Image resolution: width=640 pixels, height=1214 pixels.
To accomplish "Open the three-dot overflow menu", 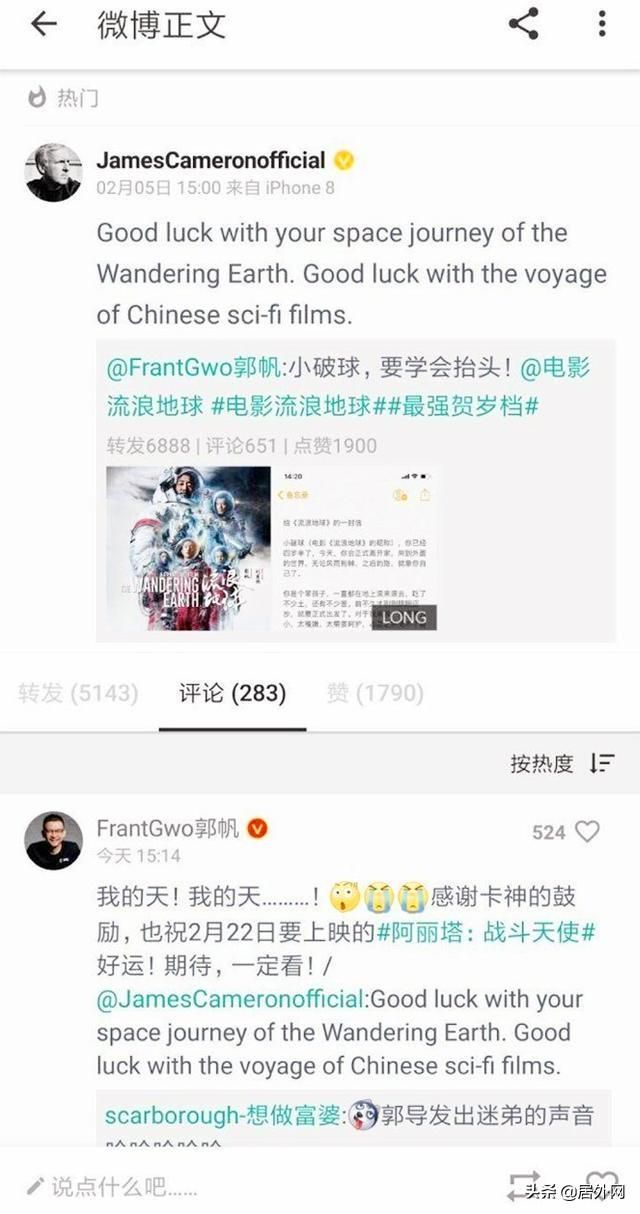I will point(601,24).
